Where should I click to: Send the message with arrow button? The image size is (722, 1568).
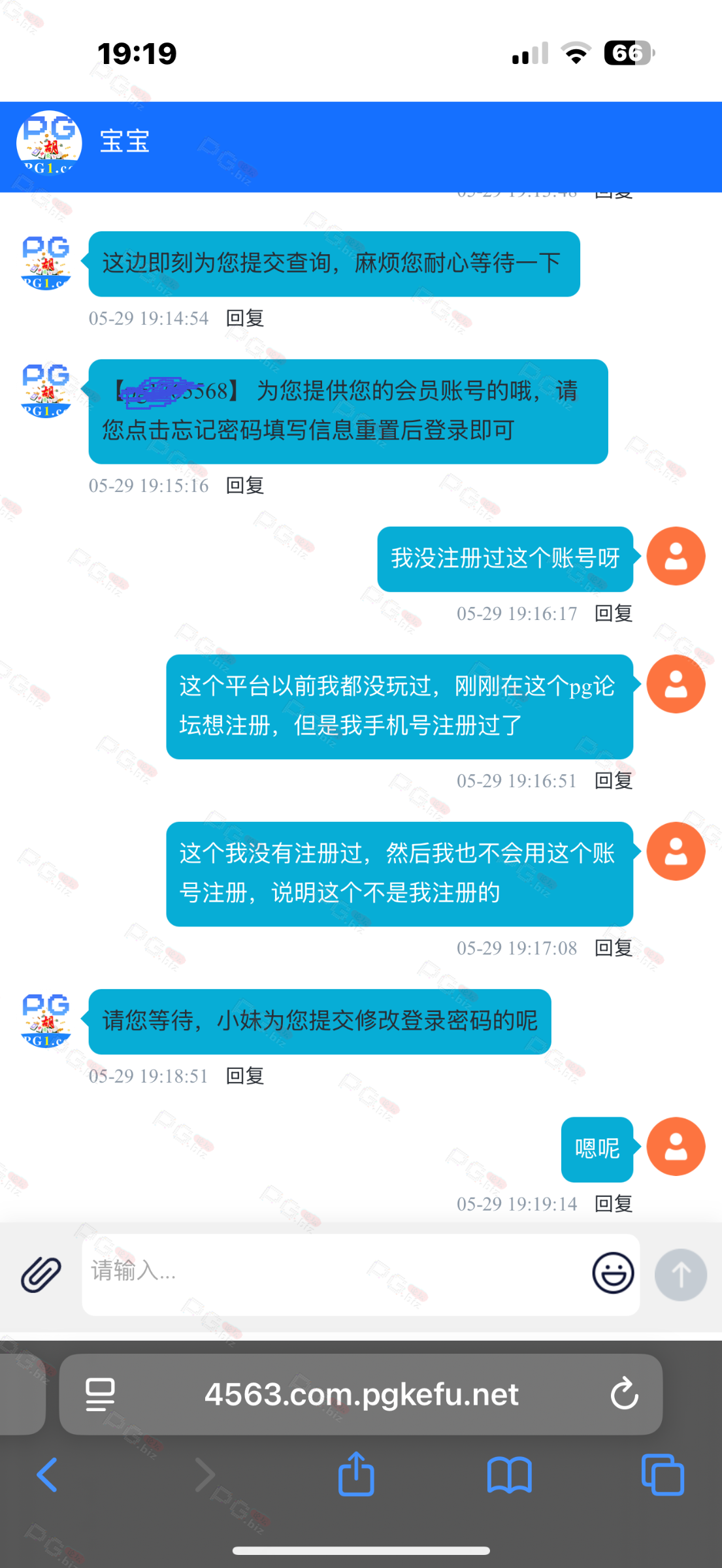click(x=681, y=1275)
